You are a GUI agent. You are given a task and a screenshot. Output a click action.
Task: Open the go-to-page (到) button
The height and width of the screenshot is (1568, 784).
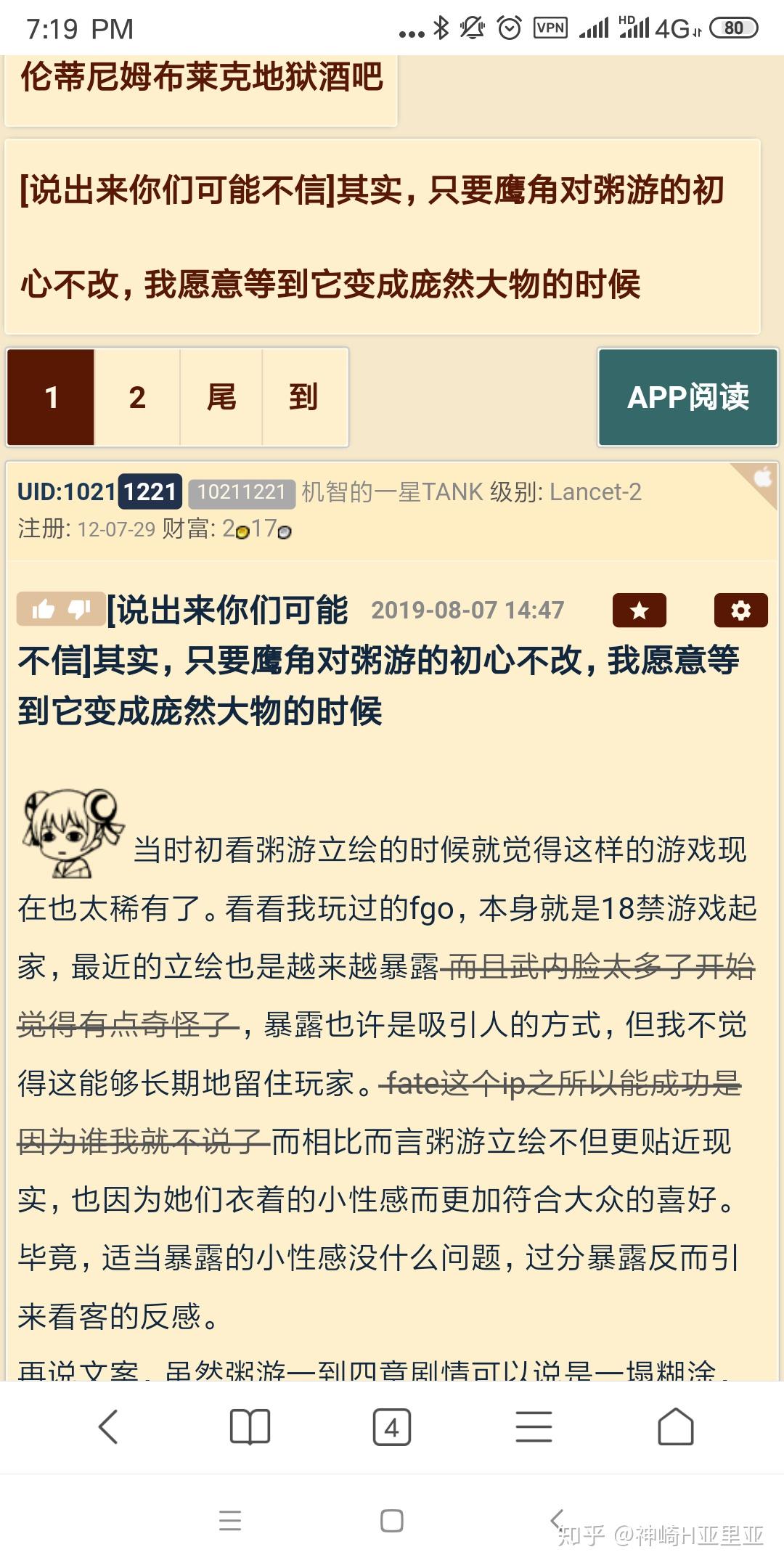(304, 397)
